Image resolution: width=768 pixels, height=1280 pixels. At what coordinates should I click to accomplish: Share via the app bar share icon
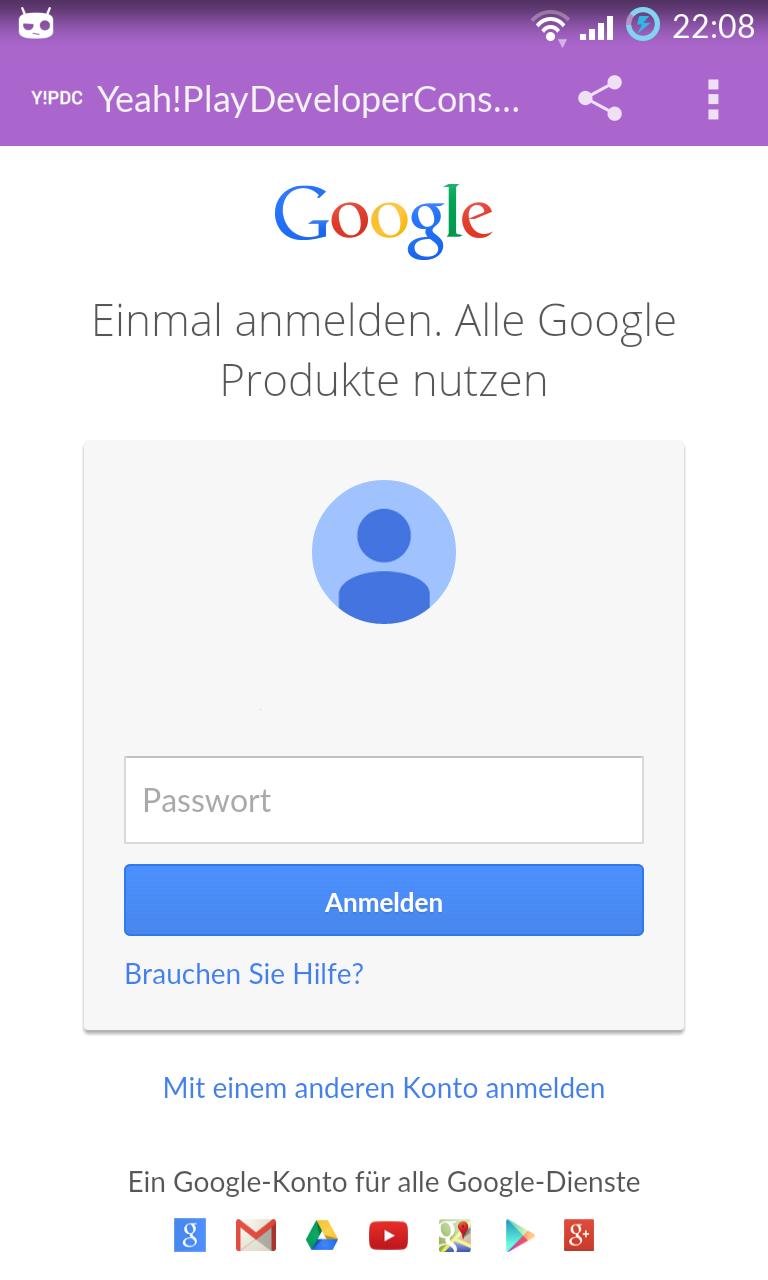pos(600,99)
